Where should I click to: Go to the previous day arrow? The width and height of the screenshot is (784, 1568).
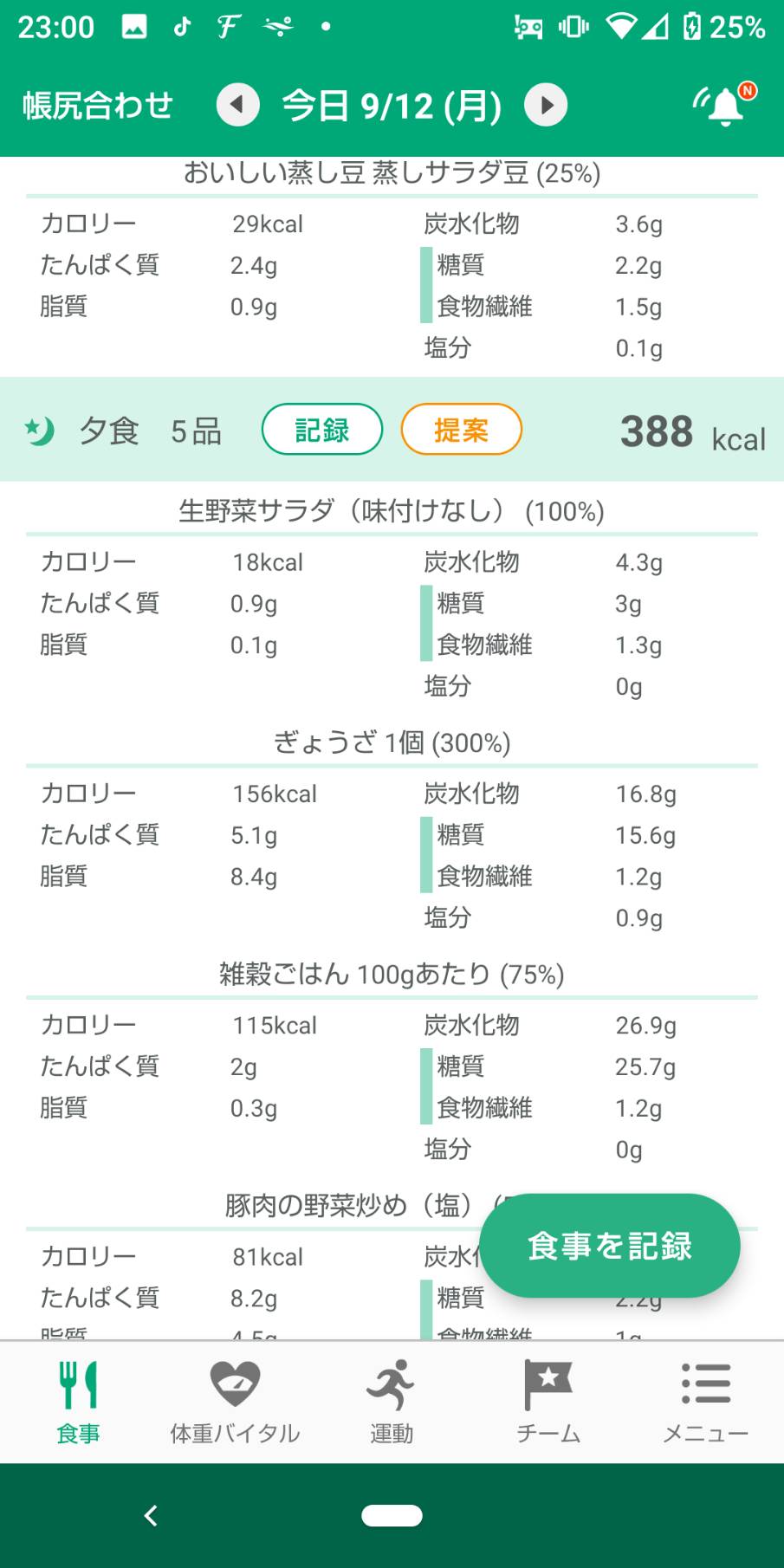point(237,106)
